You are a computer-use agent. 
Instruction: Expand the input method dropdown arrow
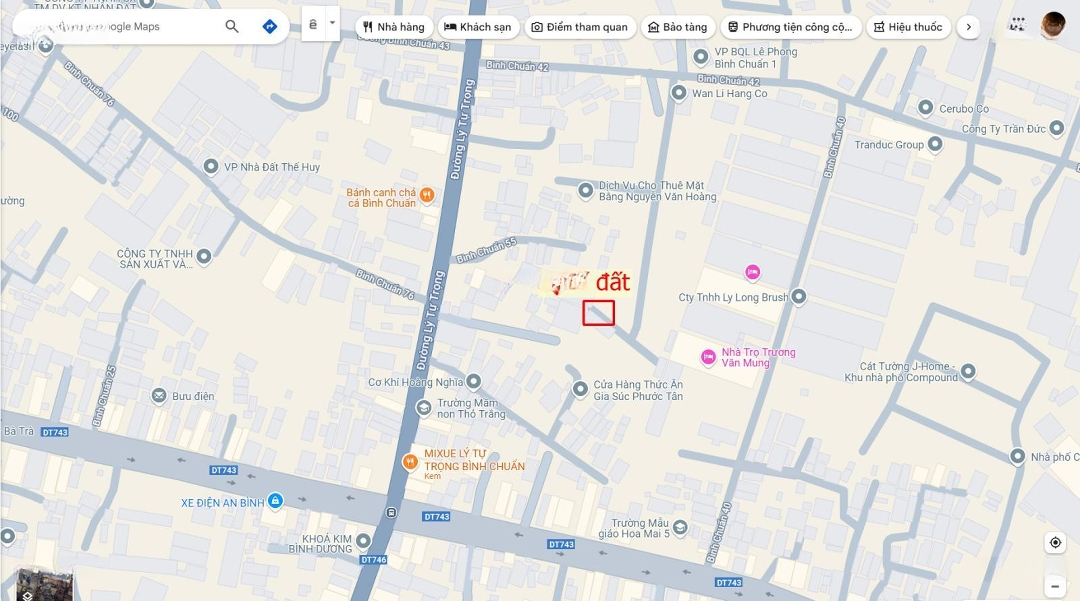332,22
